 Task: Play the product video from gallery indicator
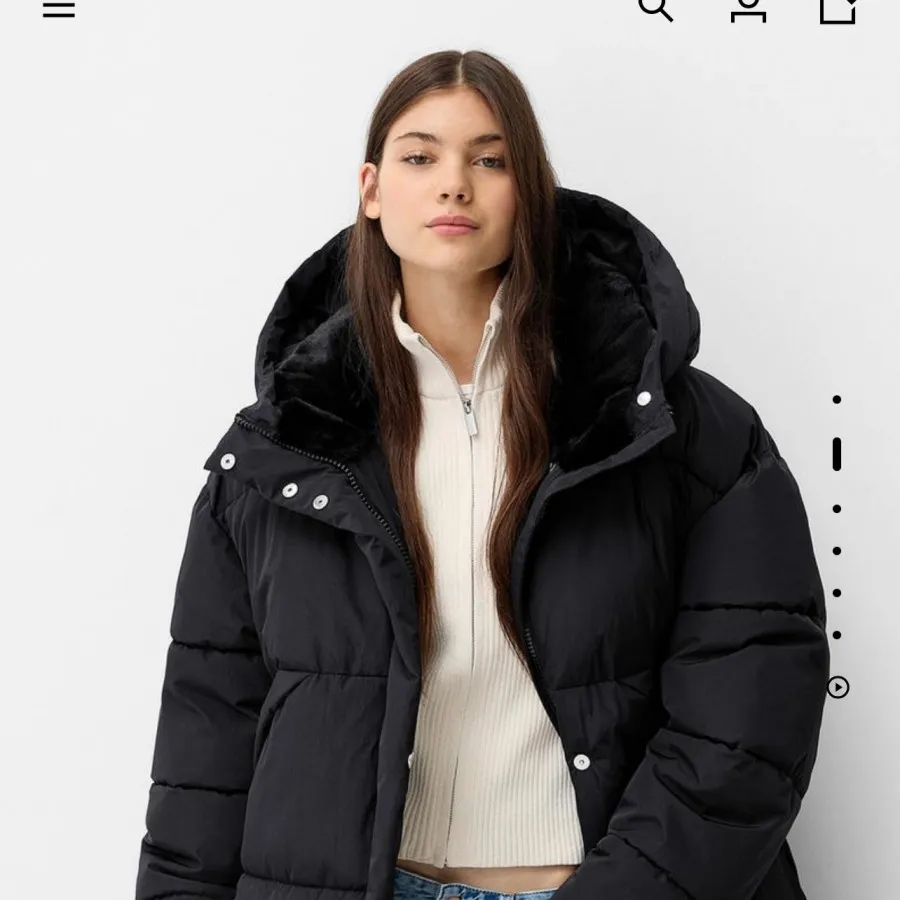[x=838, y=687]
